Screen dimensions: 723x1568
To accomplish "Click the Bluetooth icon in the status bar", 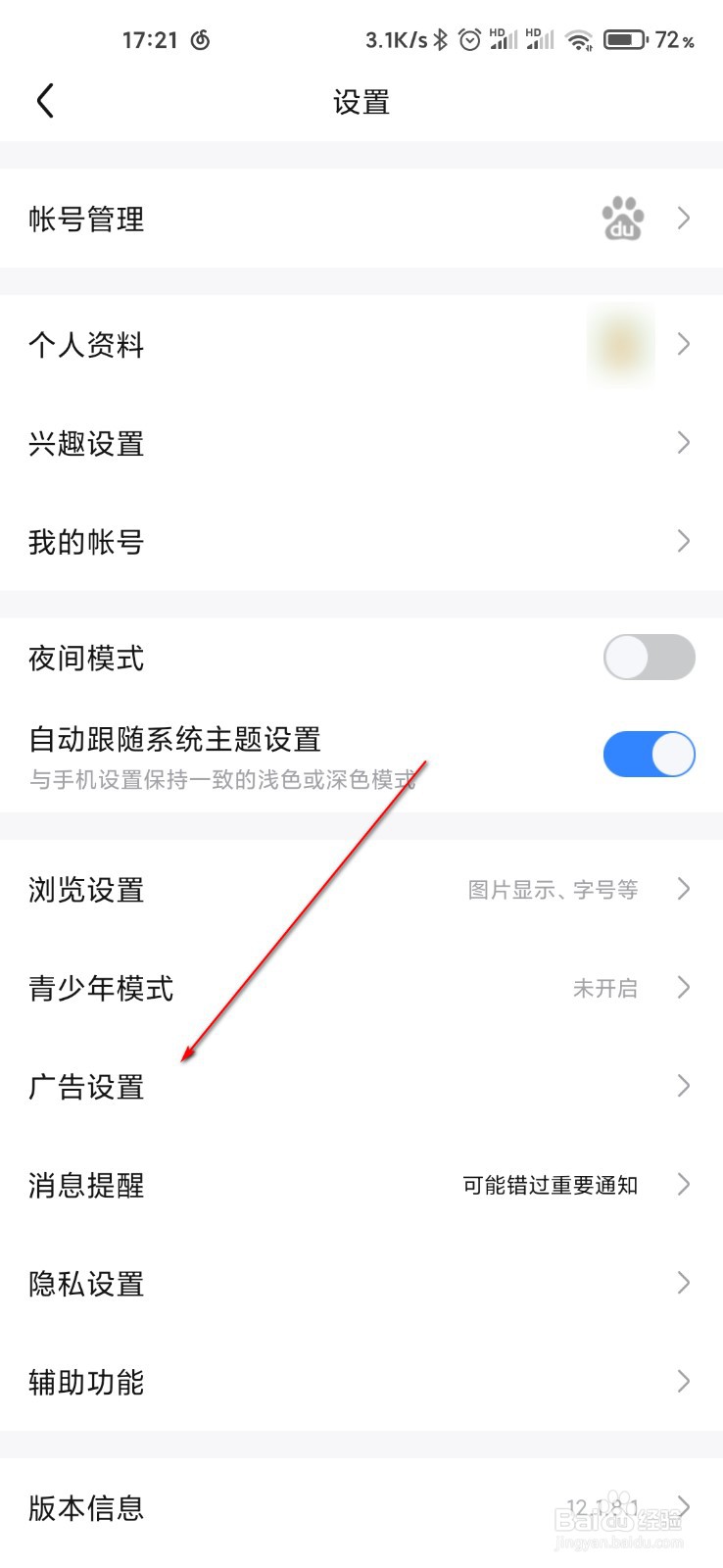I will click(440, 39).
